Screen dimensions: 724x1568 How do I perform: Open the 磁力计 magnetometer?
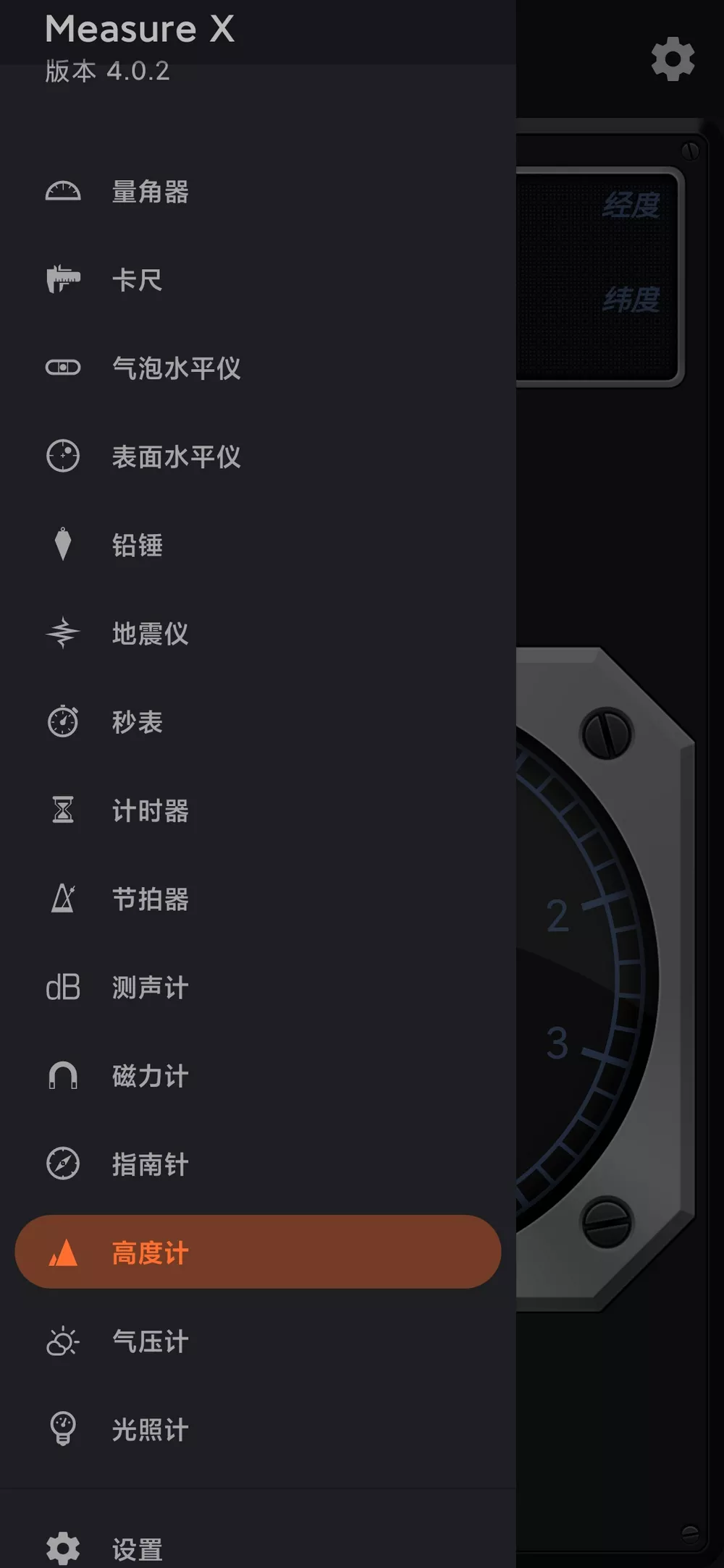(150, 1075)
